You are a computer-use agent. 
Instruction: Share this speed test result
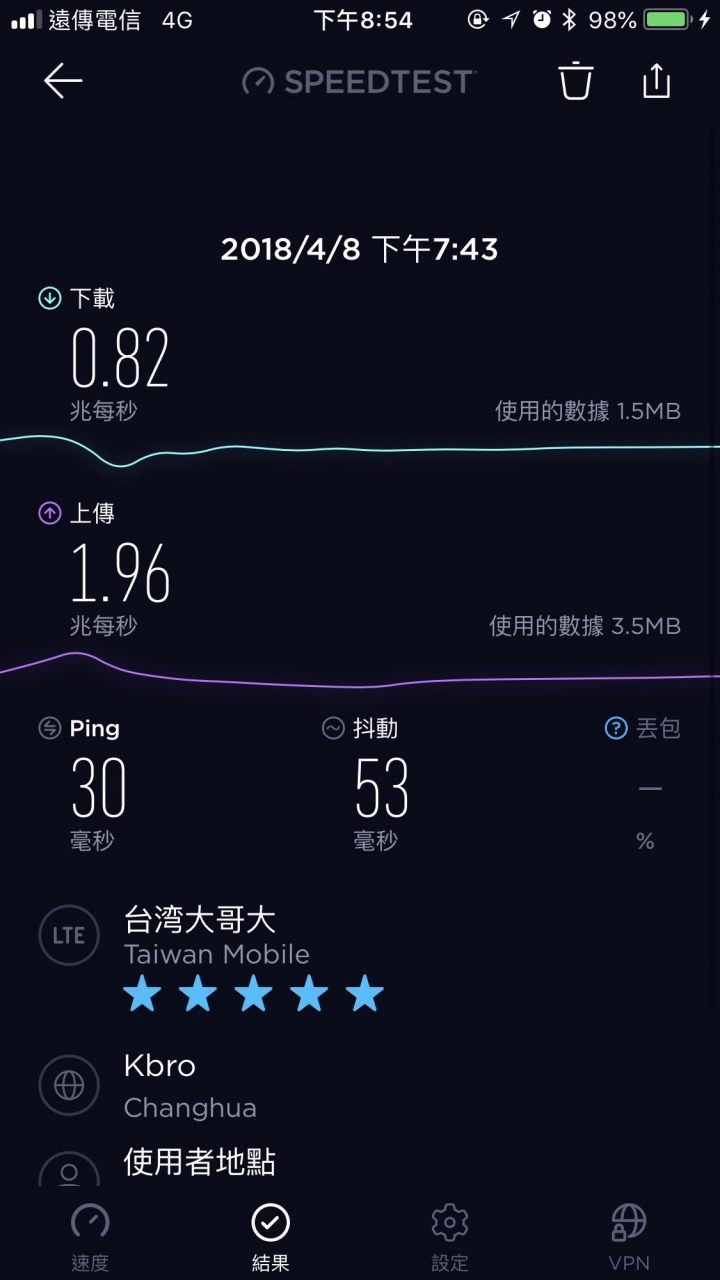pyautogui.click(x=656, y=80)
